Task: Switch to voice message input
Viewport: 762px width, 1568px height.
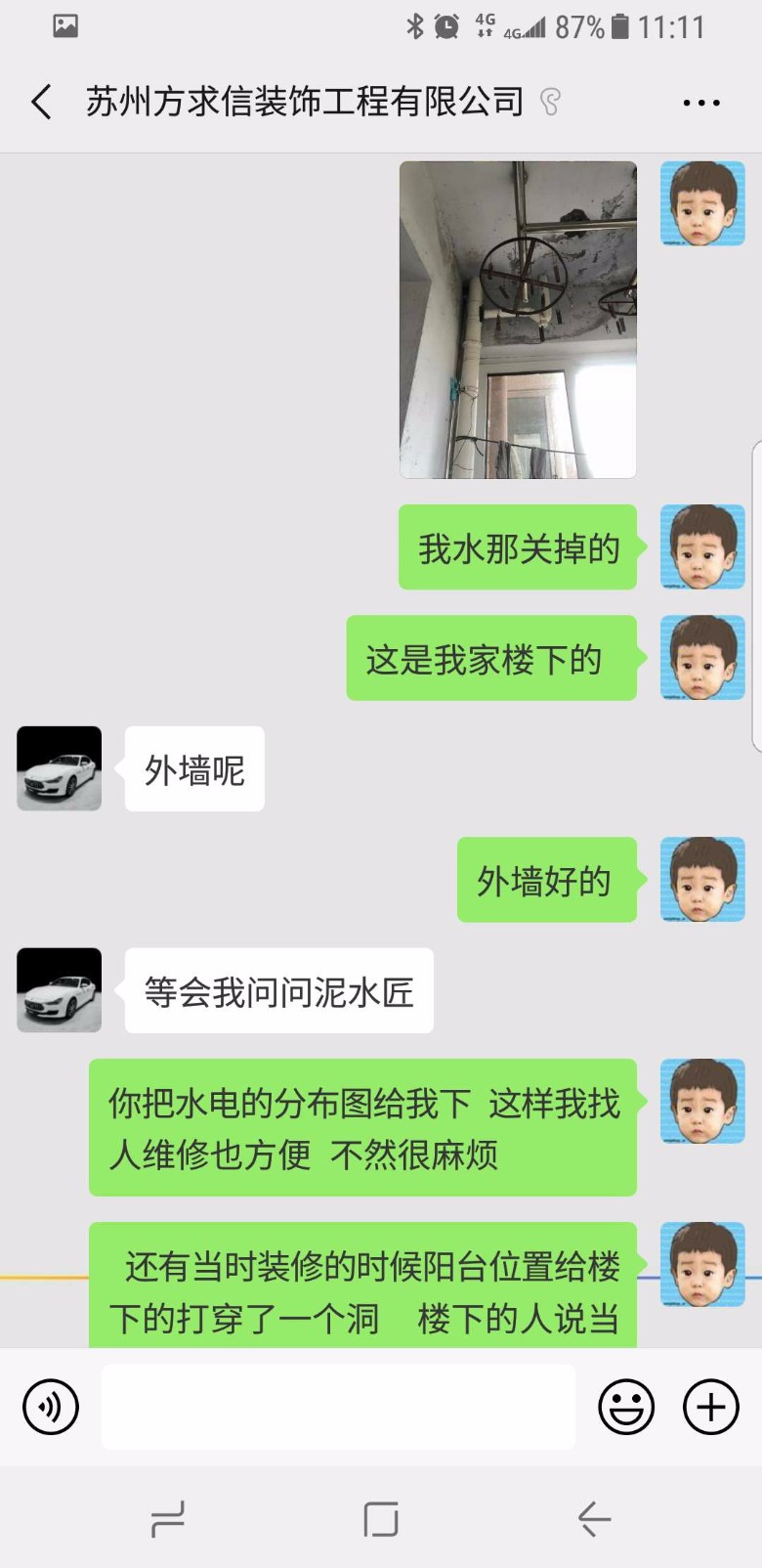Action: point(50,1407)
